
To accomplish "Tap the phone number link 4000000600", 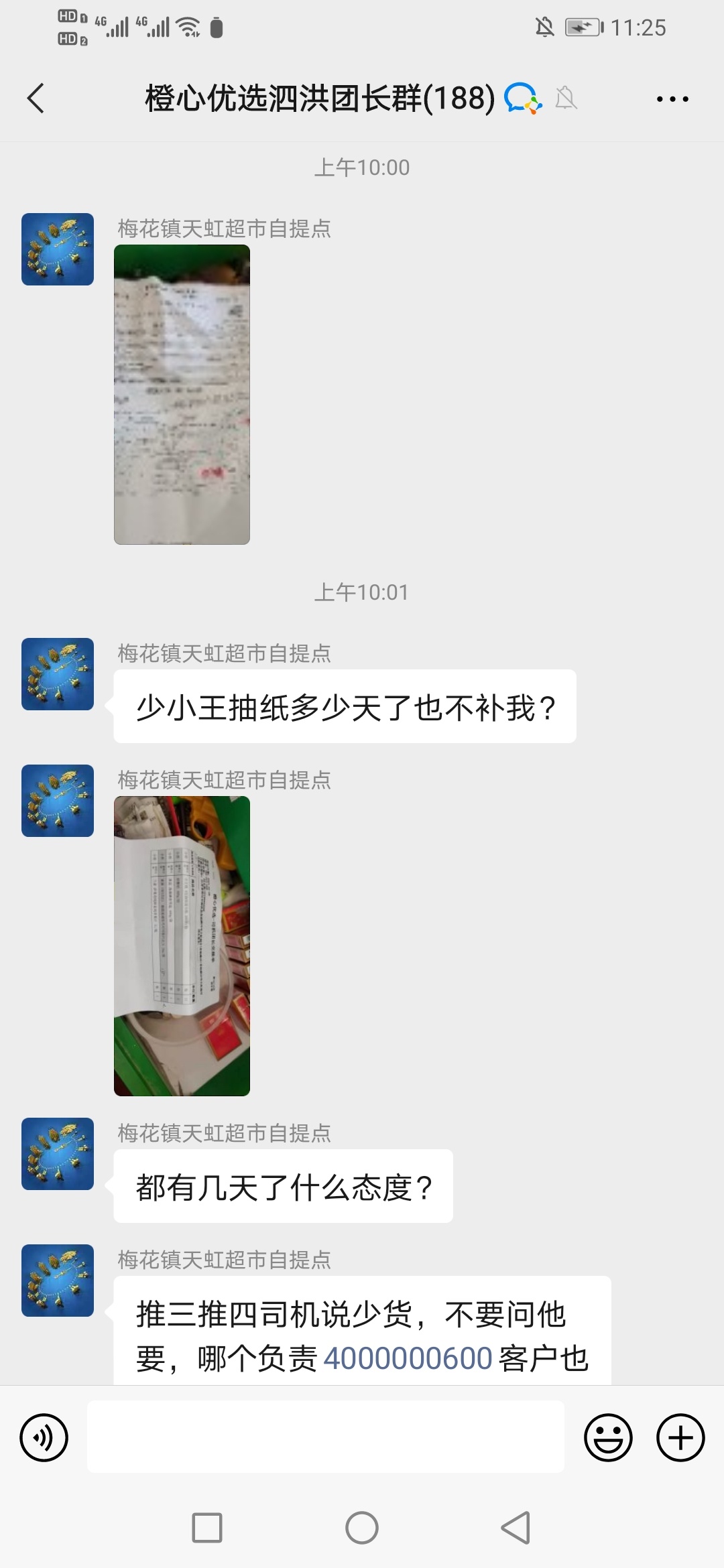I will [x=408, y=1359].
